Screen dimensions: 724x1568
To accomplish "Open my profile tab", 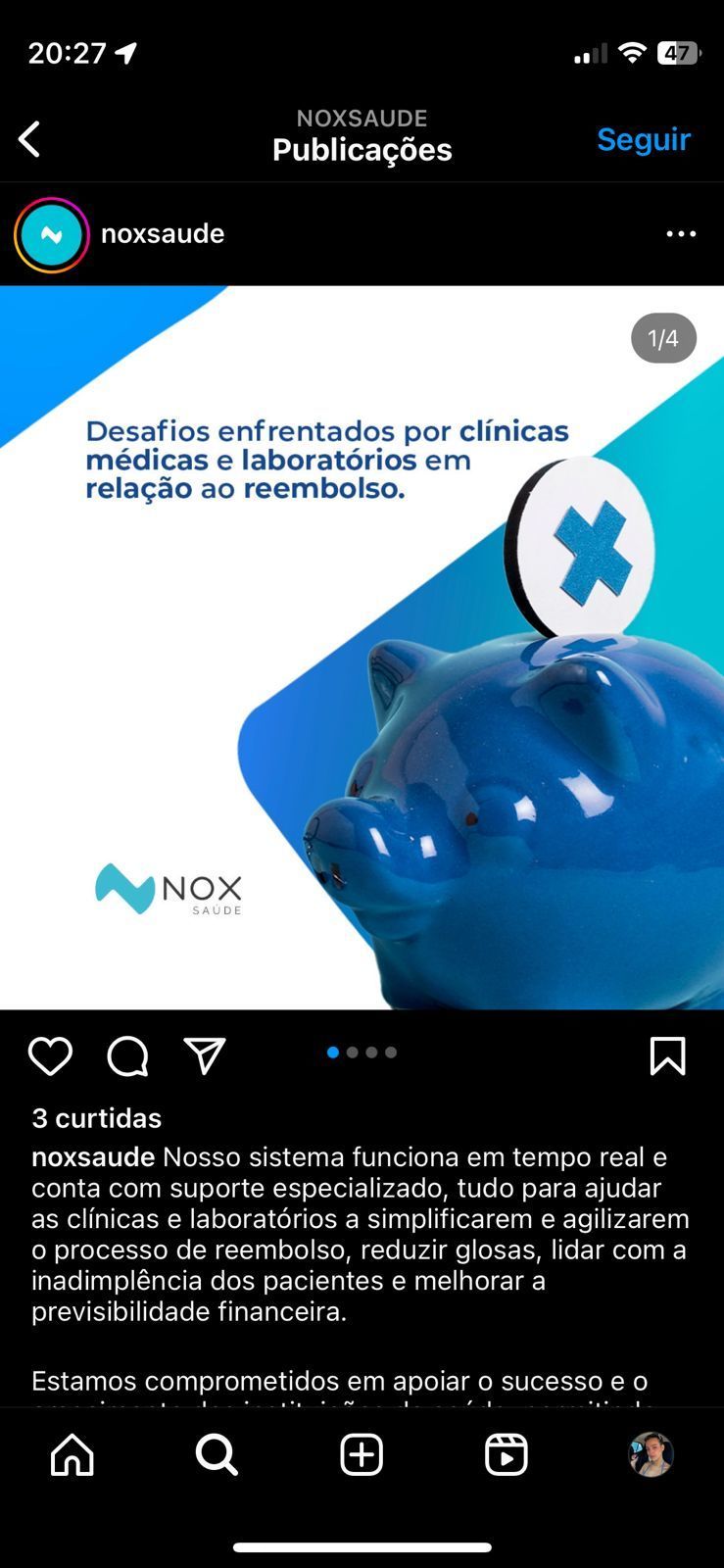I will point(651,1455).
